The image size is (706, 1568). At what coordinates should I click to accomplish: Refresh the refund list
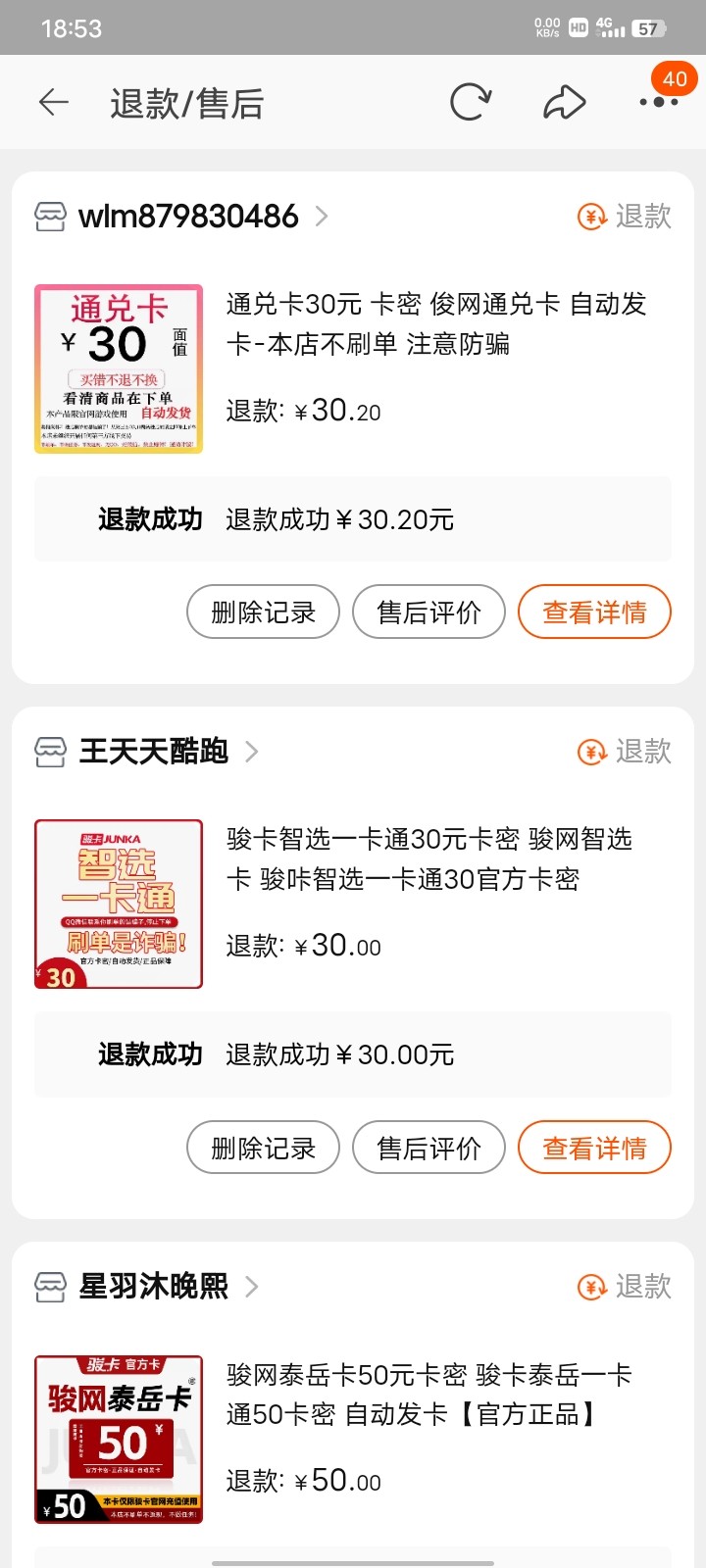tap(471, 103)
